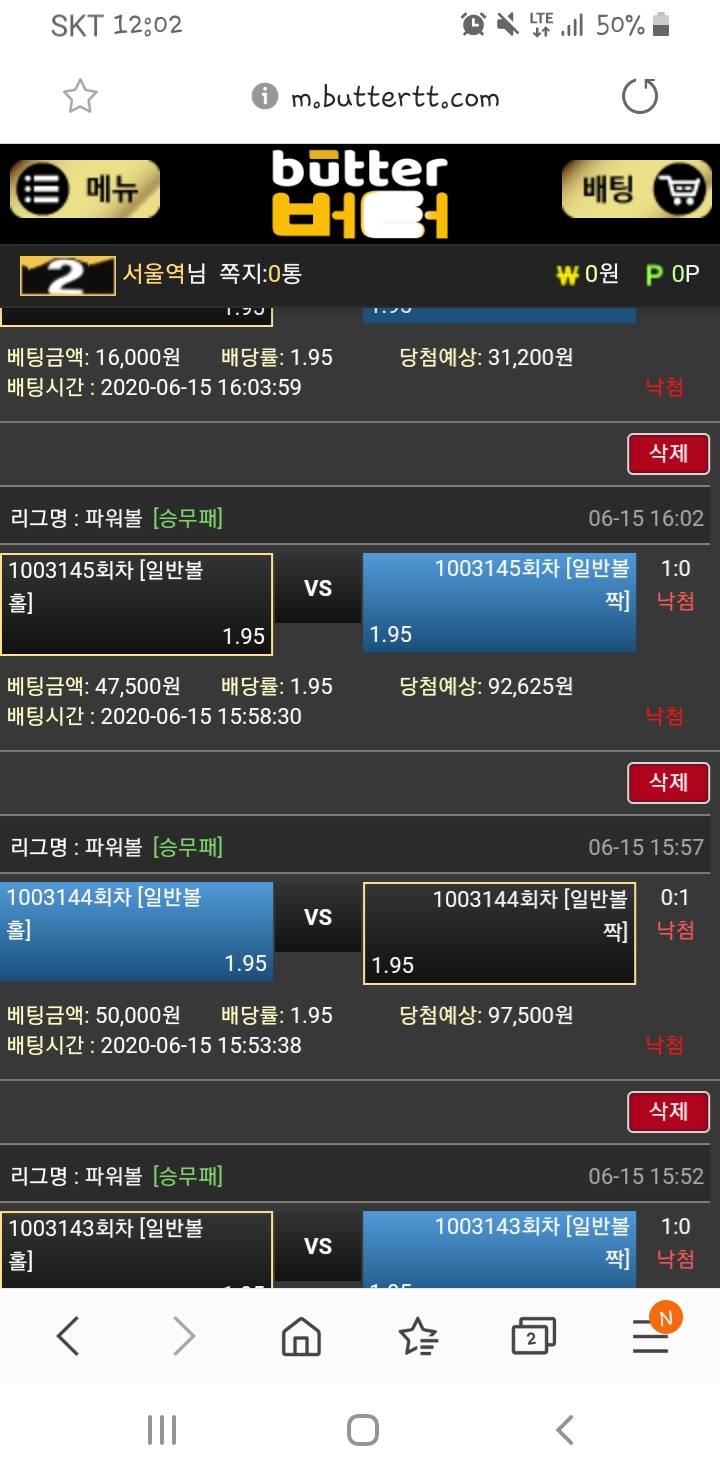Delete the 1003145회차 bet with 삭제
The height and width of the screenshot is (1480, 720).
[668, 453]
